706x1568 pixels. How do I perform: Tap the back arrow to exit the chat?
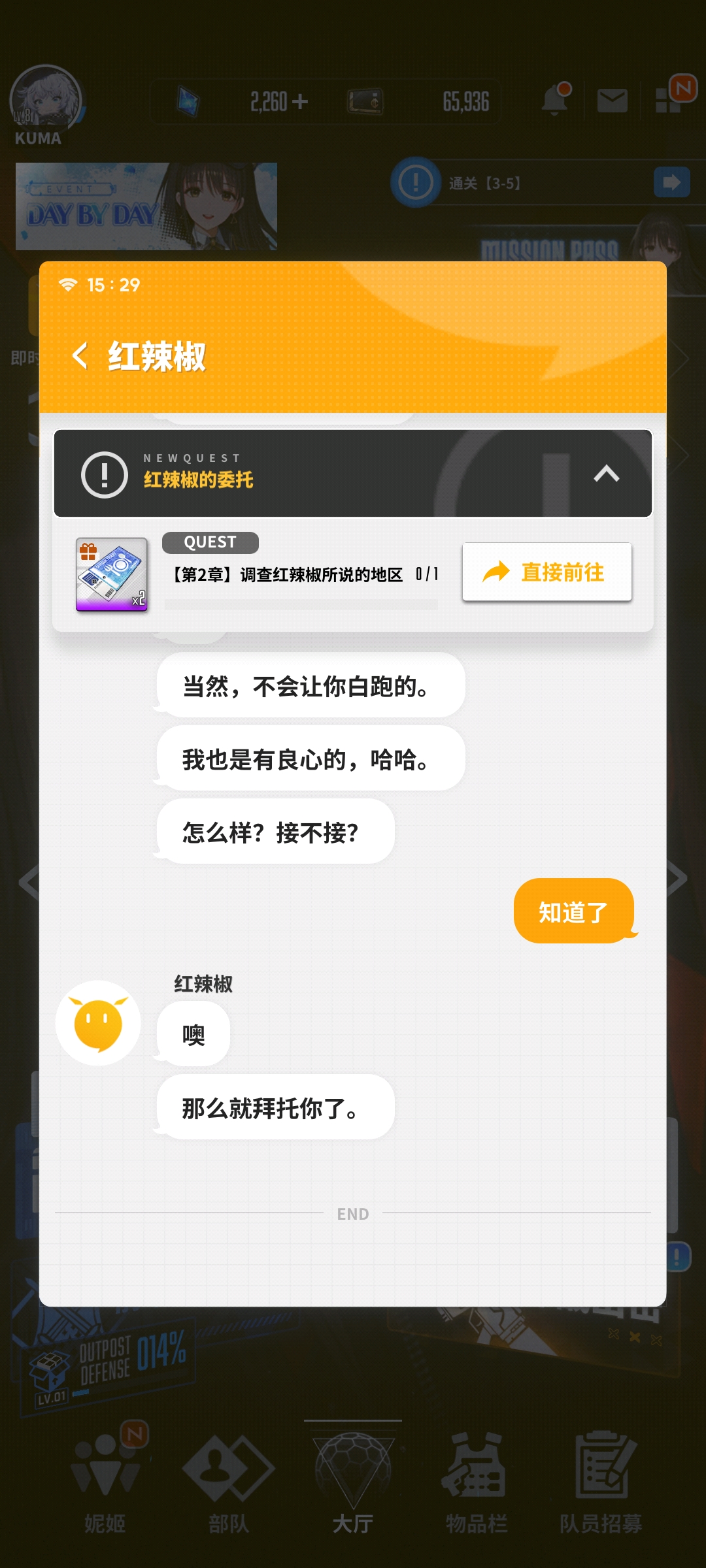[80, 357]
